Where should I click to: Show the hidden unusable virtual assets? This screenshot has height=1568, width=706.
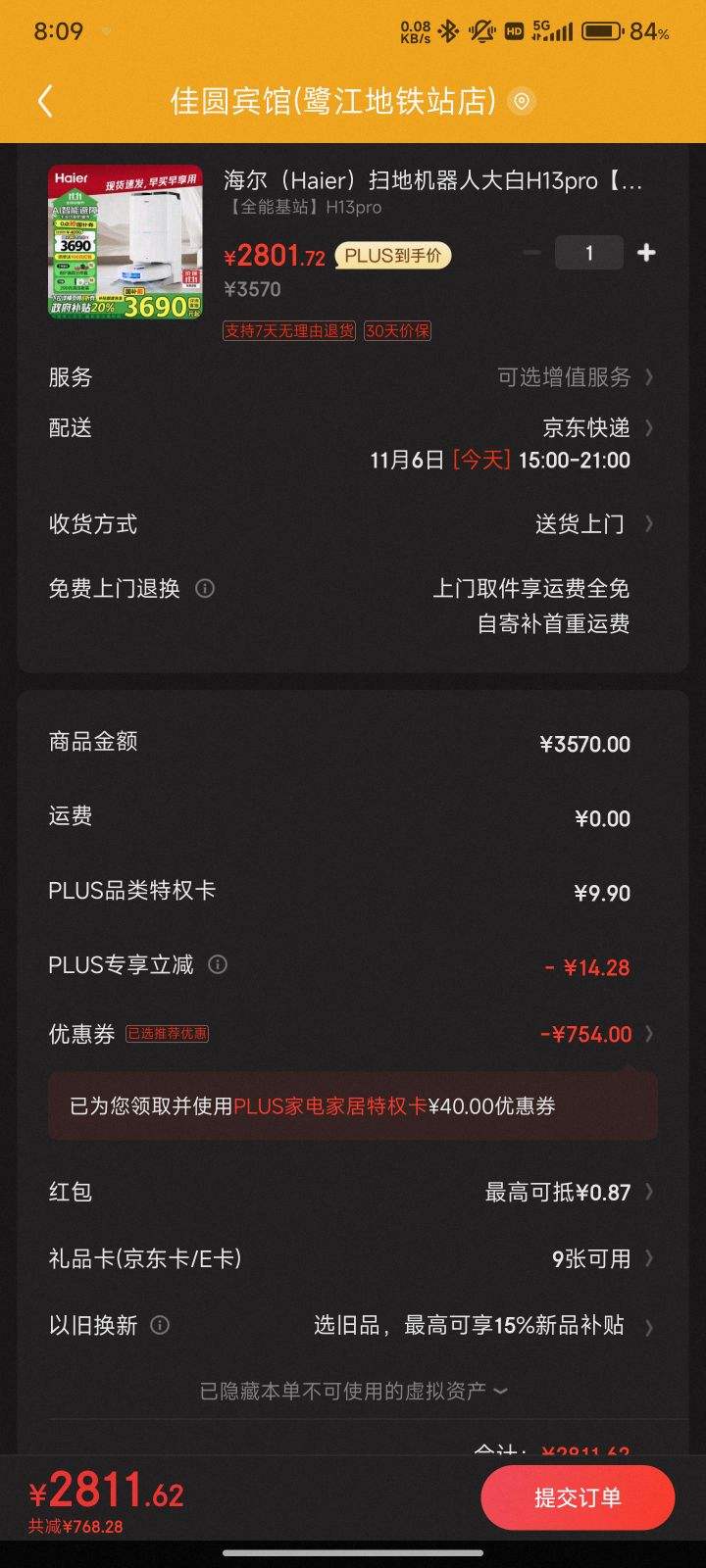[x=353, y=1391]
